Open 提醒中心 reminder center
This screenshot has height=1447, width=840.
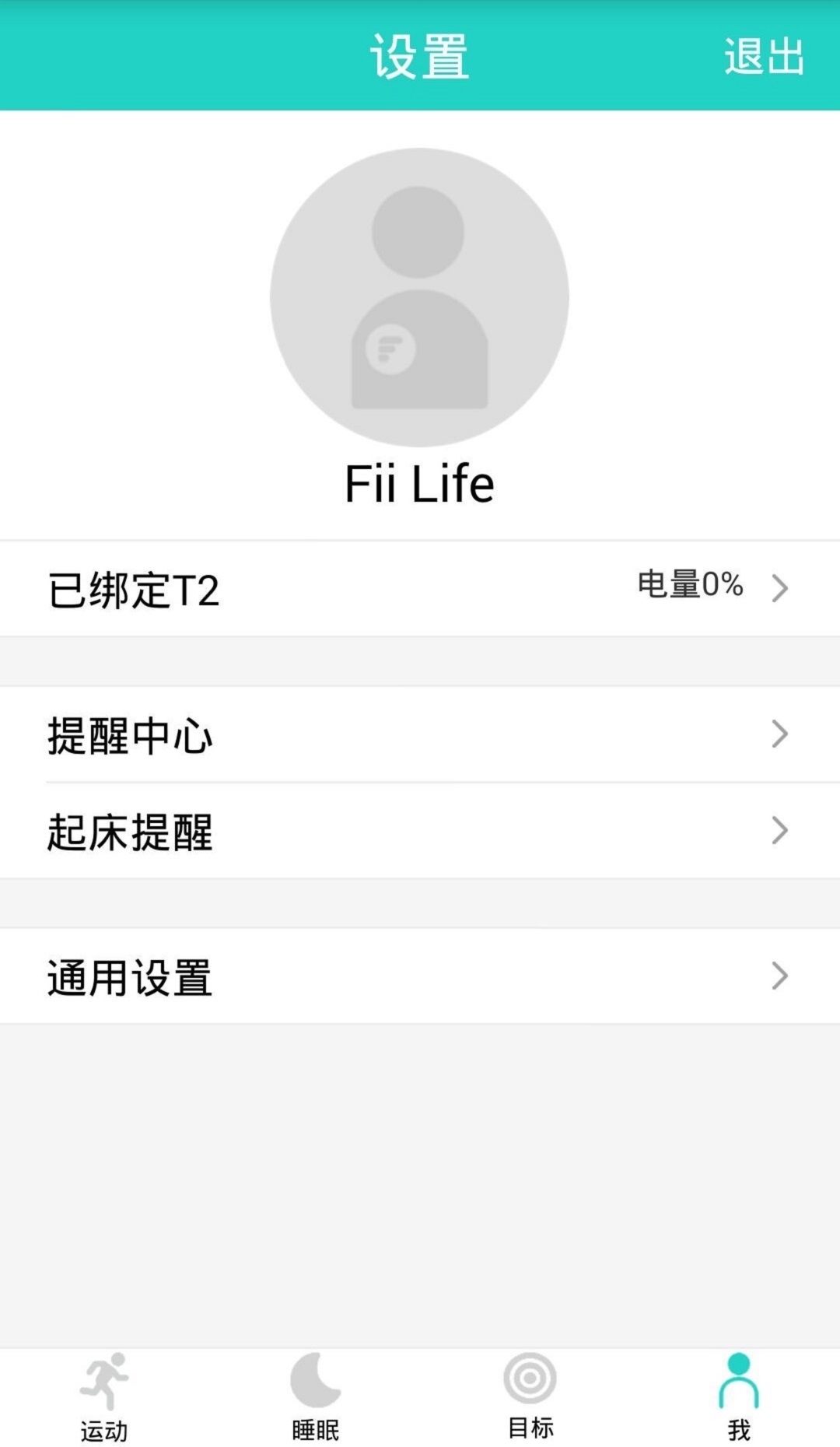point(131,735)
